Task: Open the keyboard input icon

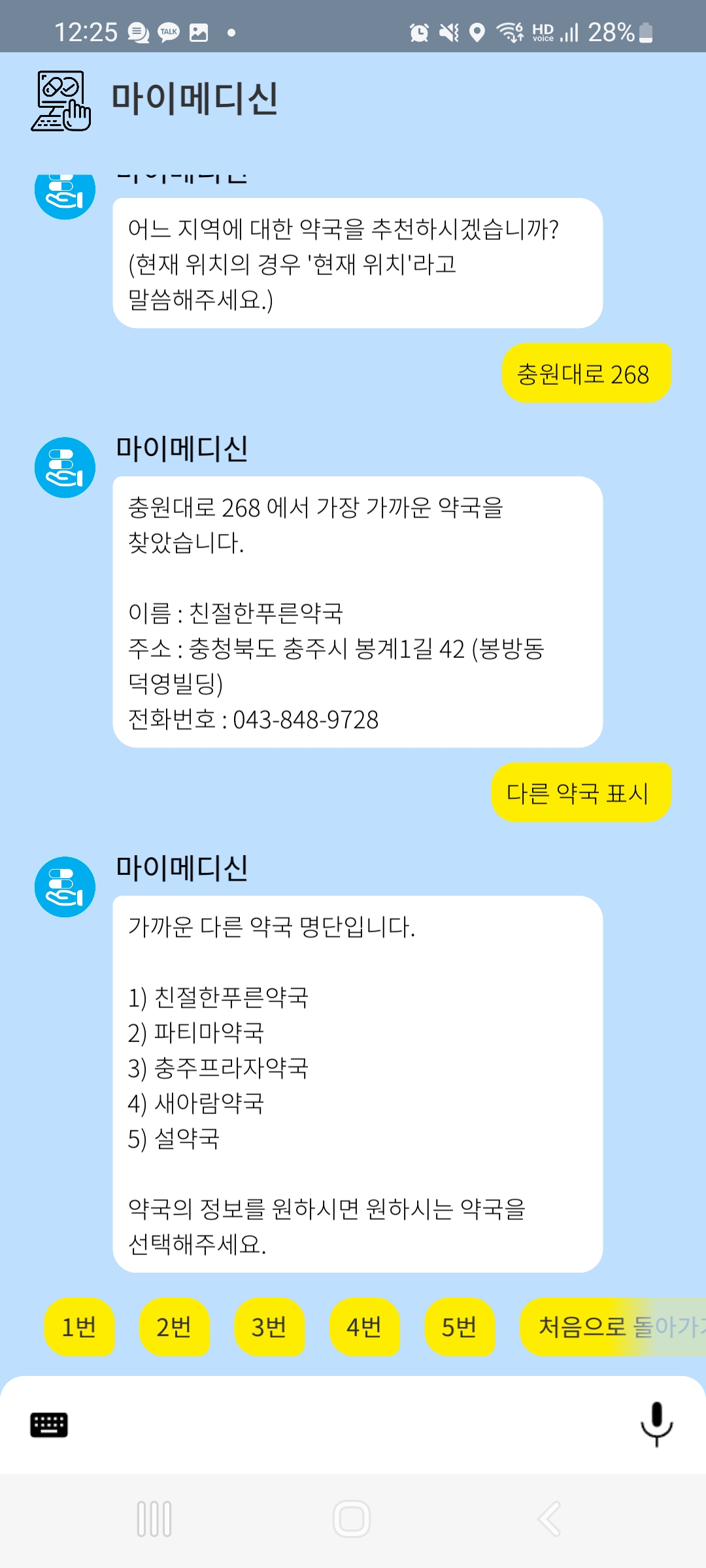Action: 49,1425
